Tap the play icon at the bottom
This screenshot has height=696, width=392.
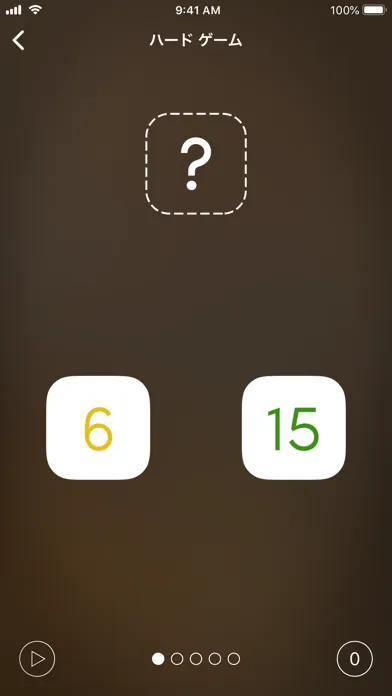point(37,659)
